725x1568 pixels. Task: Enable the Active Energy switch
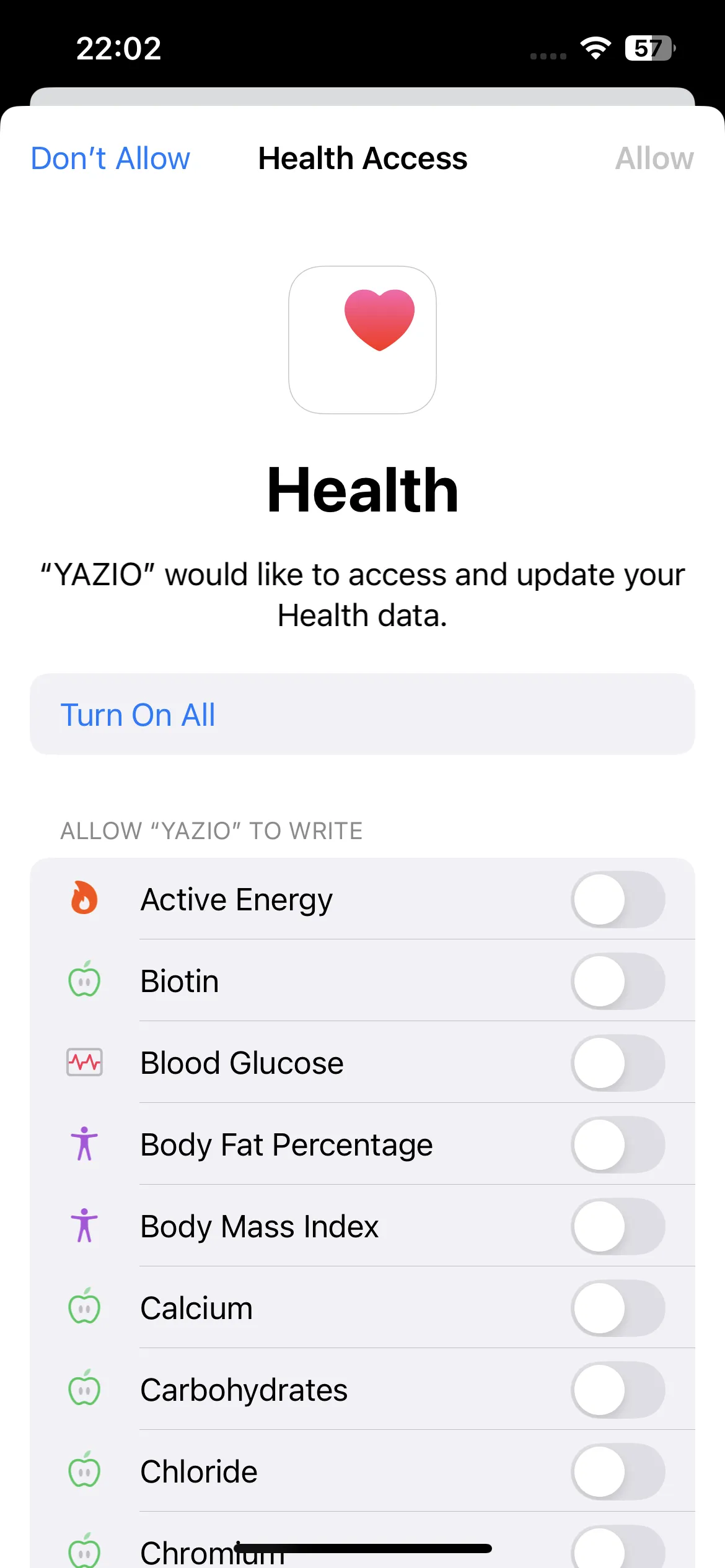coord(618,899)
